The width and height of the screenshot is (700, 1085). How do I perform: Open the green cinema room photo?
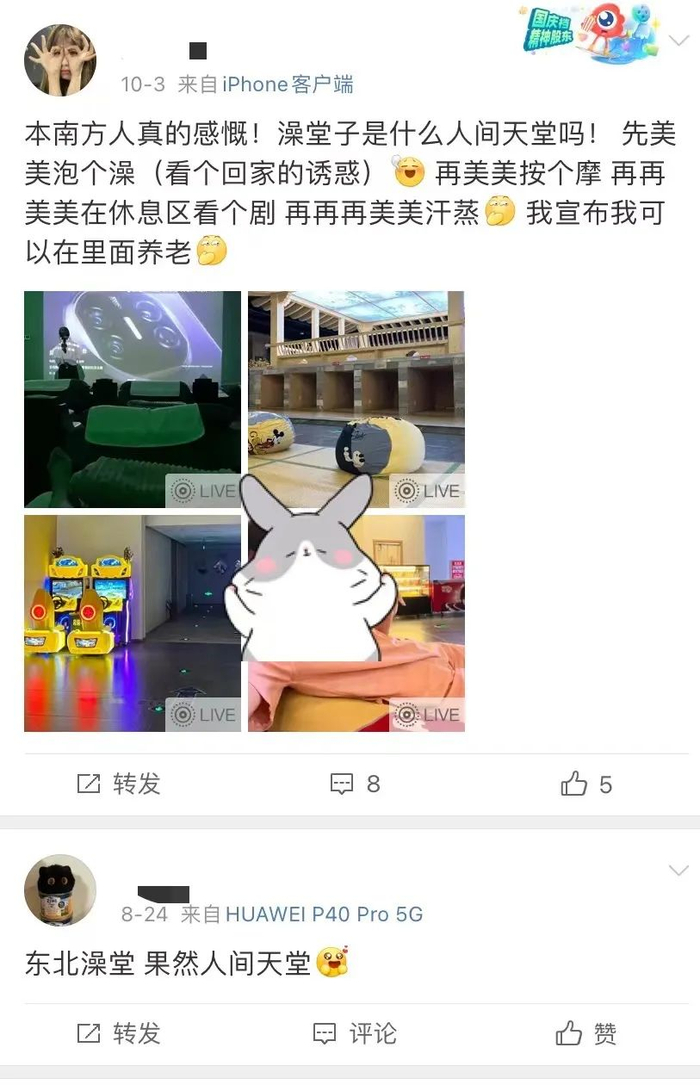click(x=132, y=399)
